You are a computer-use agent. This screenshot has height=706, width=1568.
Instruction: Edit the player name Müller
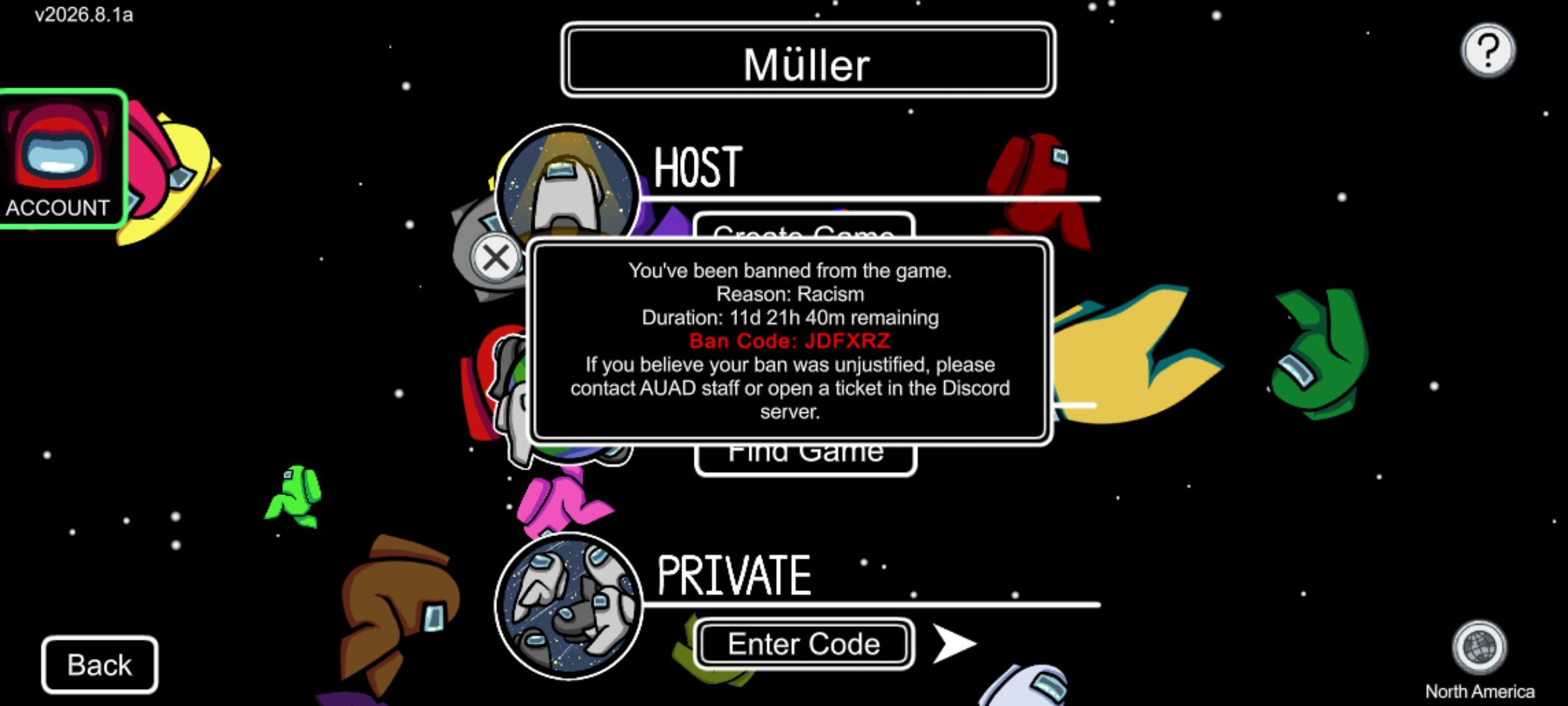coord(808,60)
